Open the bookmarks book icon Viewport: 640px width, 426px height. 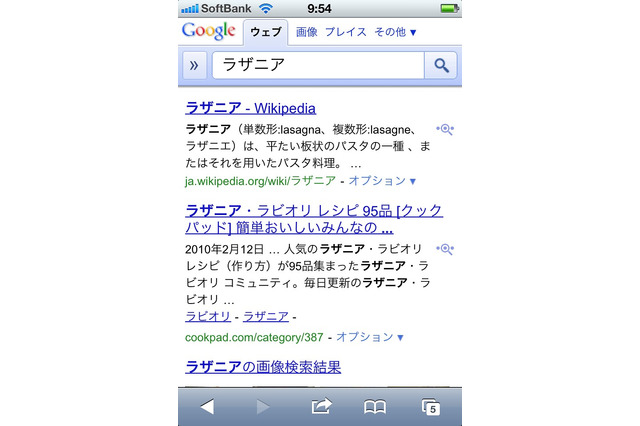tap(375, 406)
